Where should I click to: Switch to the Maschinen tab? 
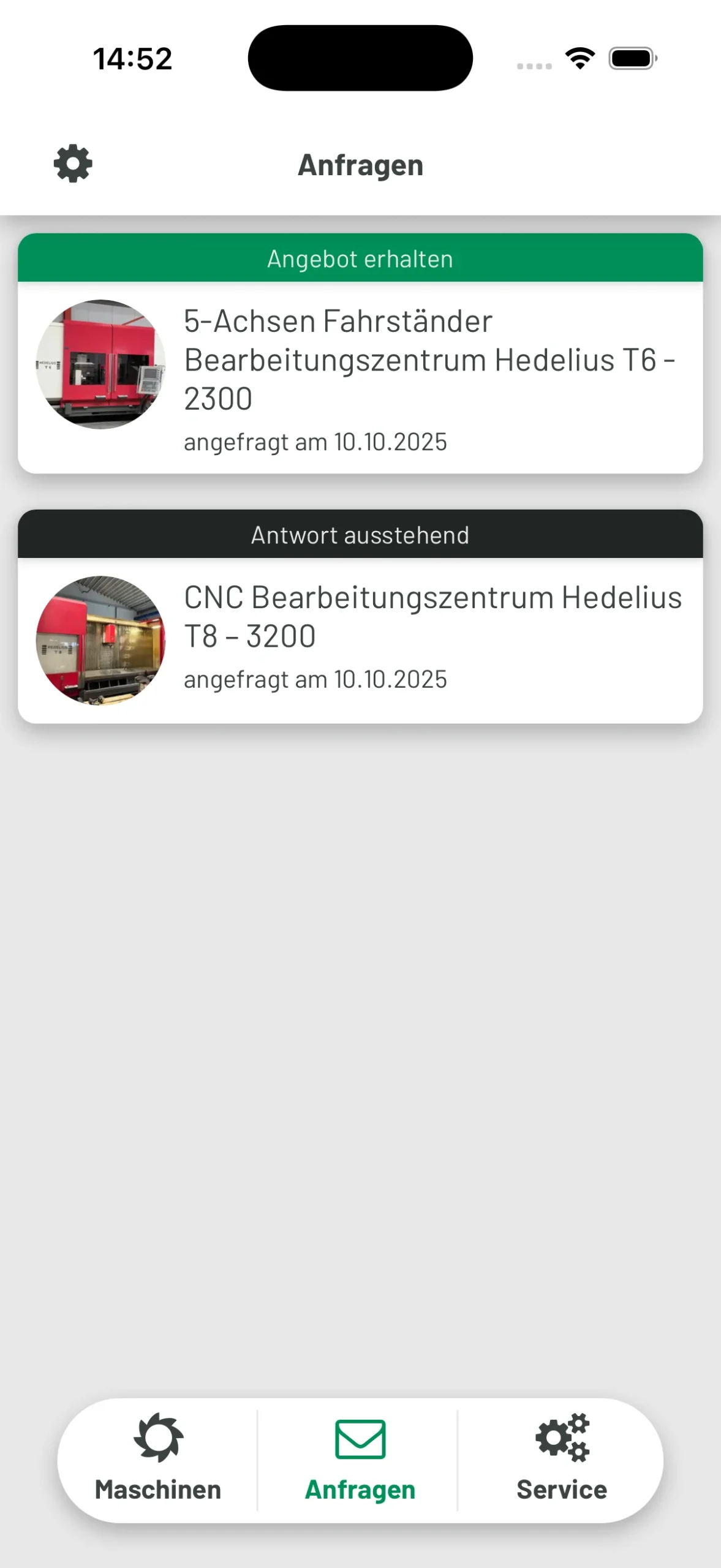click(158, 1460)
